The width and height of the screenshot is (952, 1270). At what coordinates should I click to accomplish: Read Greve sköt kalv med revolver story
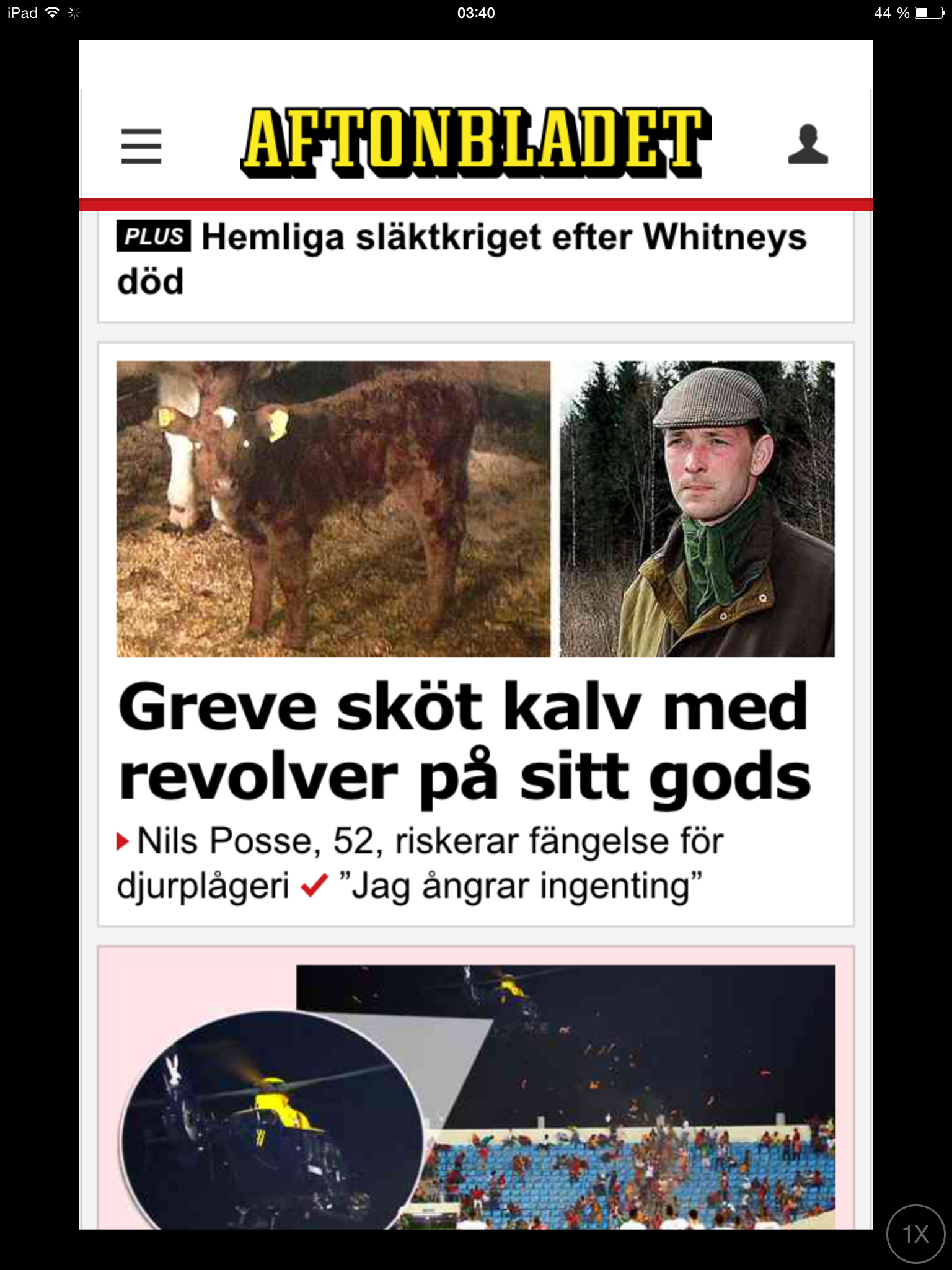pyautogui.click(x=465, y=741)
